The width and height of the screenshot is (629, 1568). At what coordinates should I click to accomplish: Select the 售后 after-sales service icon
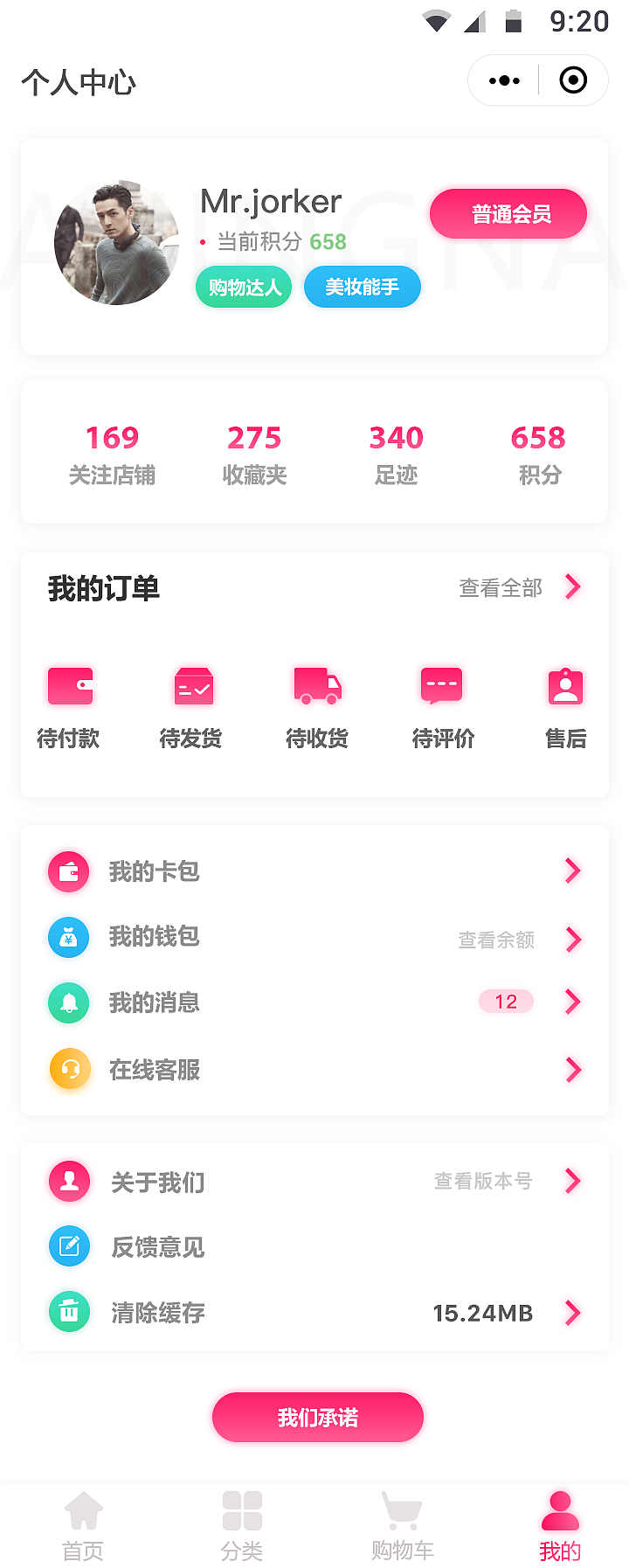click(565, 687)
